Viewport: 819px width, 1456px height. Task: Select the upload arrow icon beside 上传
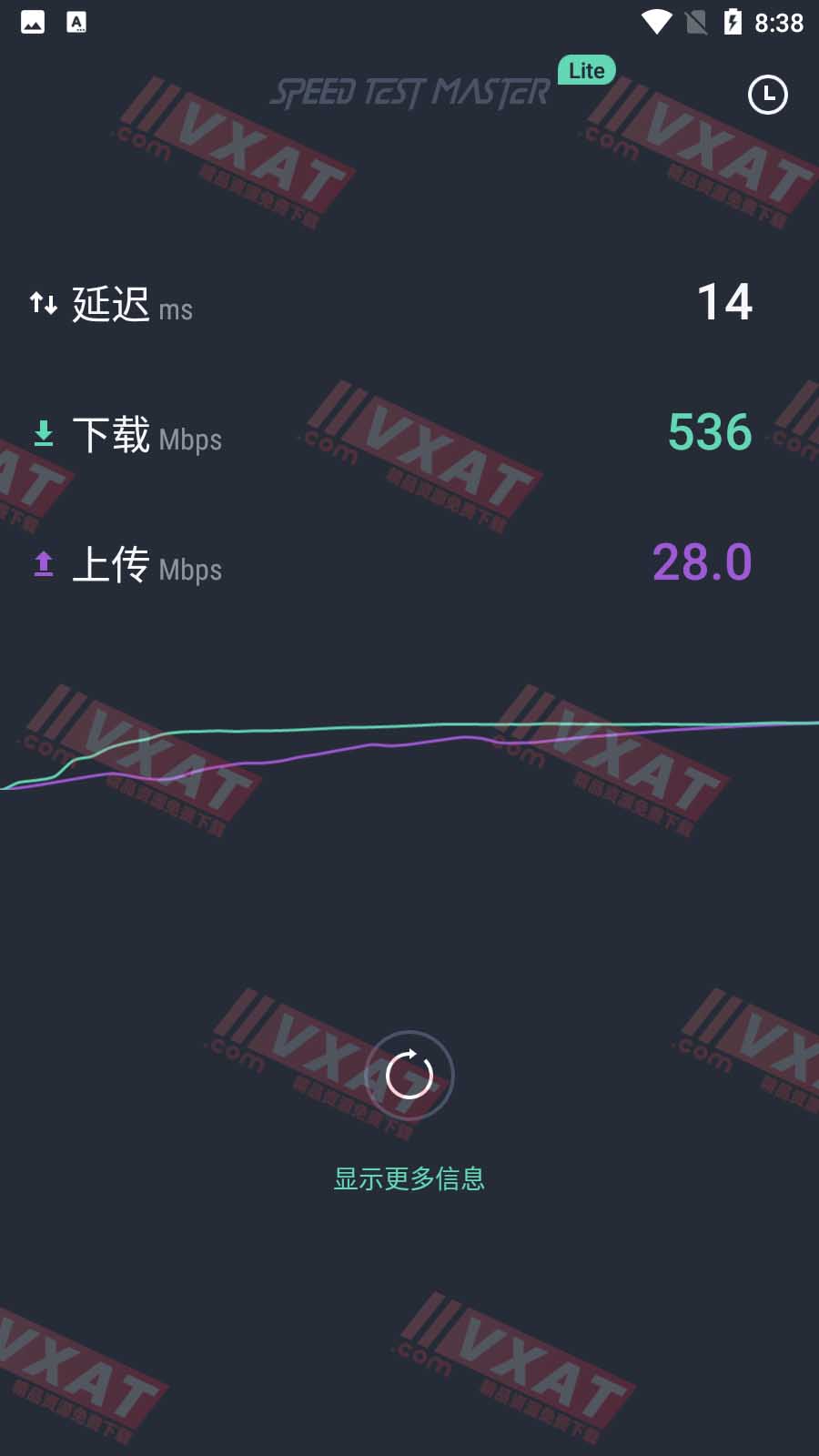[45, 564]
